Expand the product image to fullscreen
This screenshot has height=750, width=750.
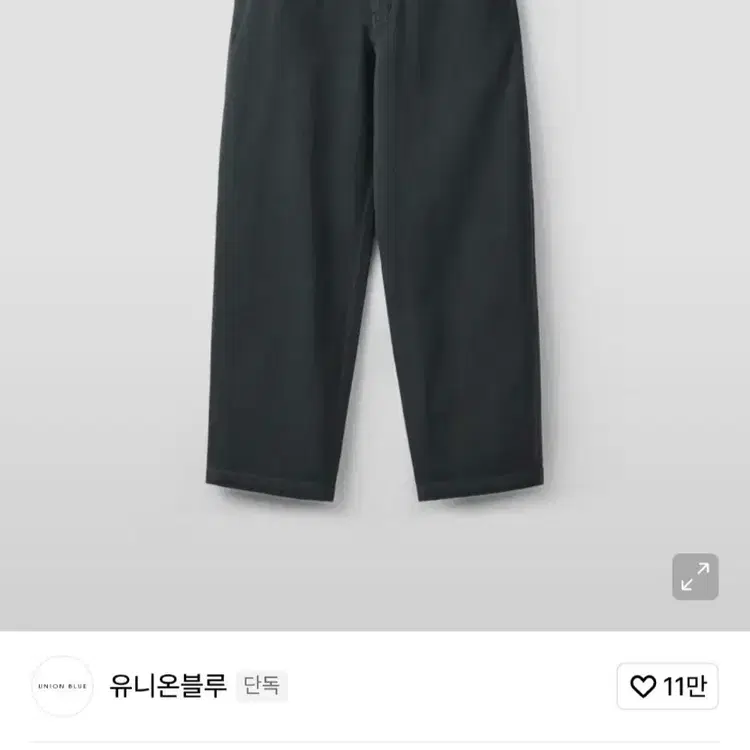(x=695, y=576)
